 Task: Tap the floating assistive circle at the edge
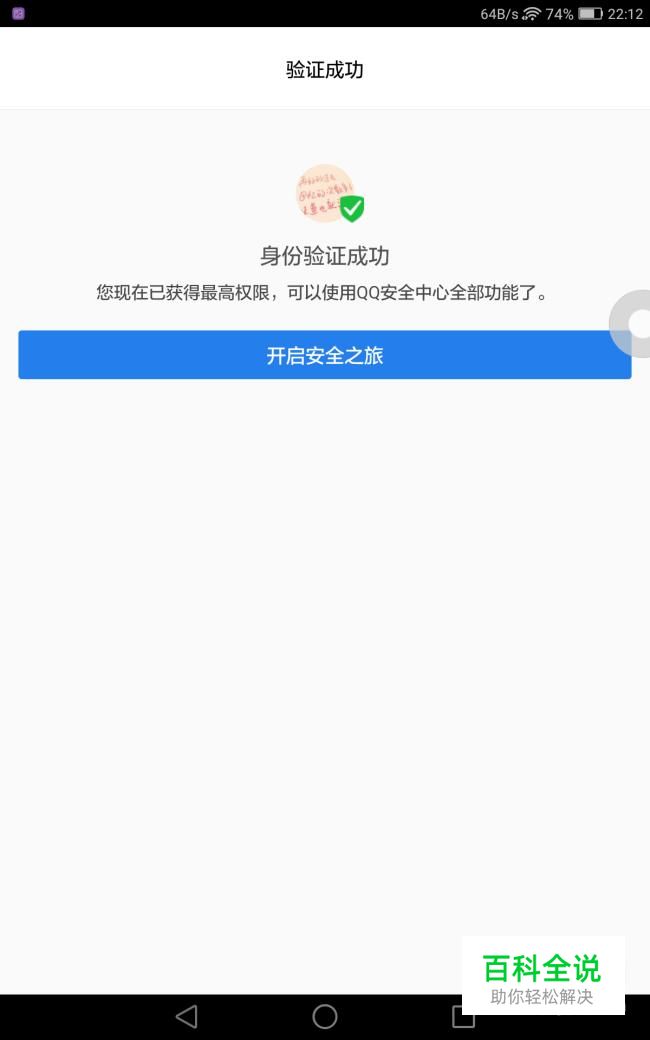(630, 323)
